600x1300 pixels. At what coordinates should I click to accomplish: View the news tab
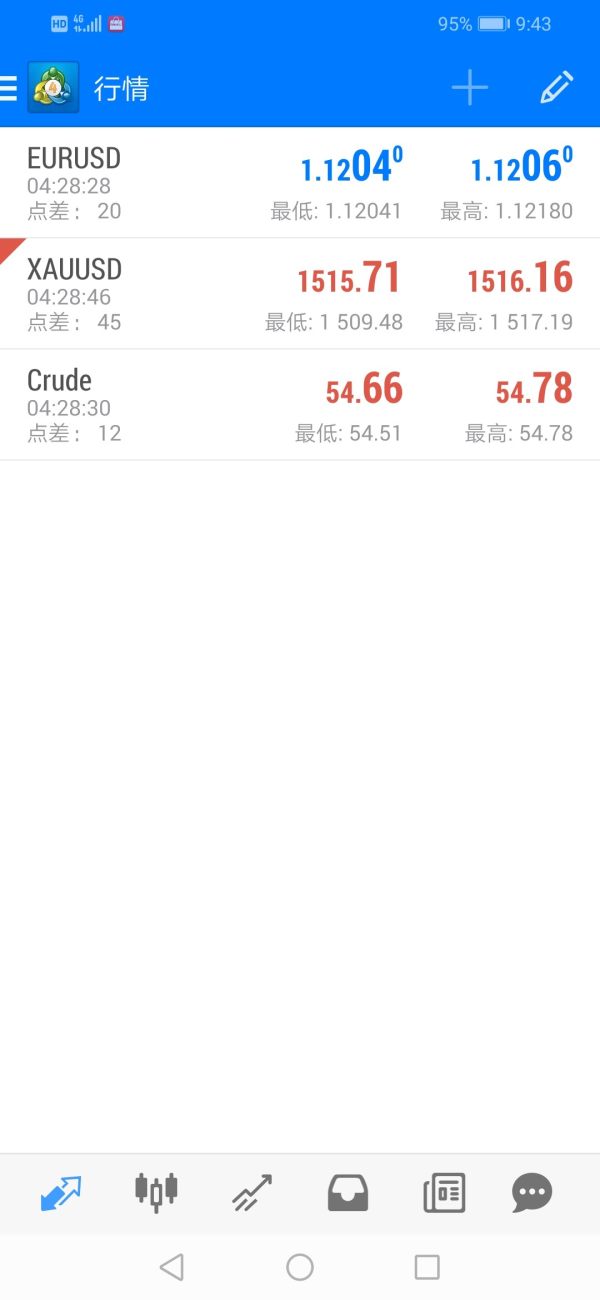[443, 1192]
